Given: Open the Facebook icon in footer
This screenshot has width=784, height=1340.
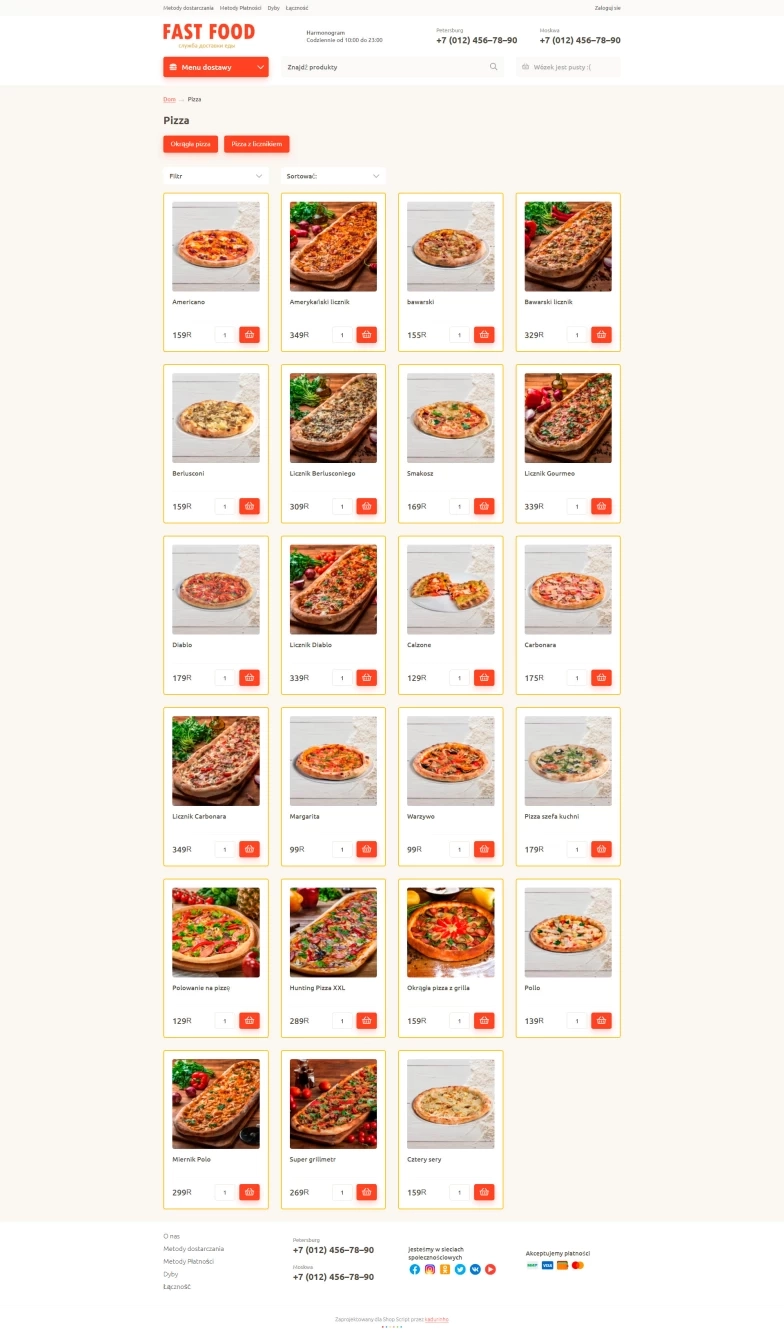Looking at the screenshot, I should 415,1269.
